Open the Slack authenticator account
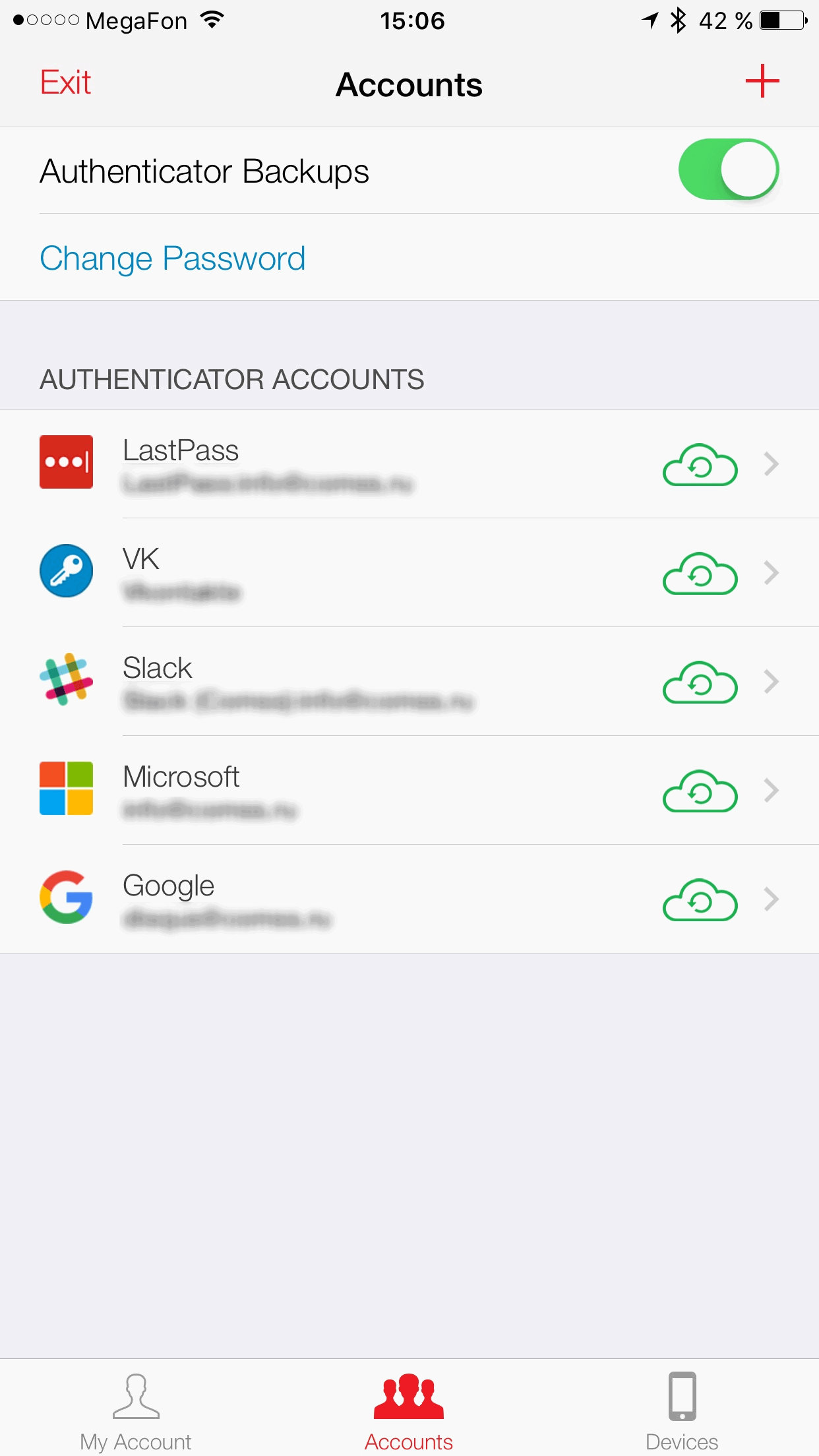The width and height of the screenshot is (819, 1456). (409, 681)
